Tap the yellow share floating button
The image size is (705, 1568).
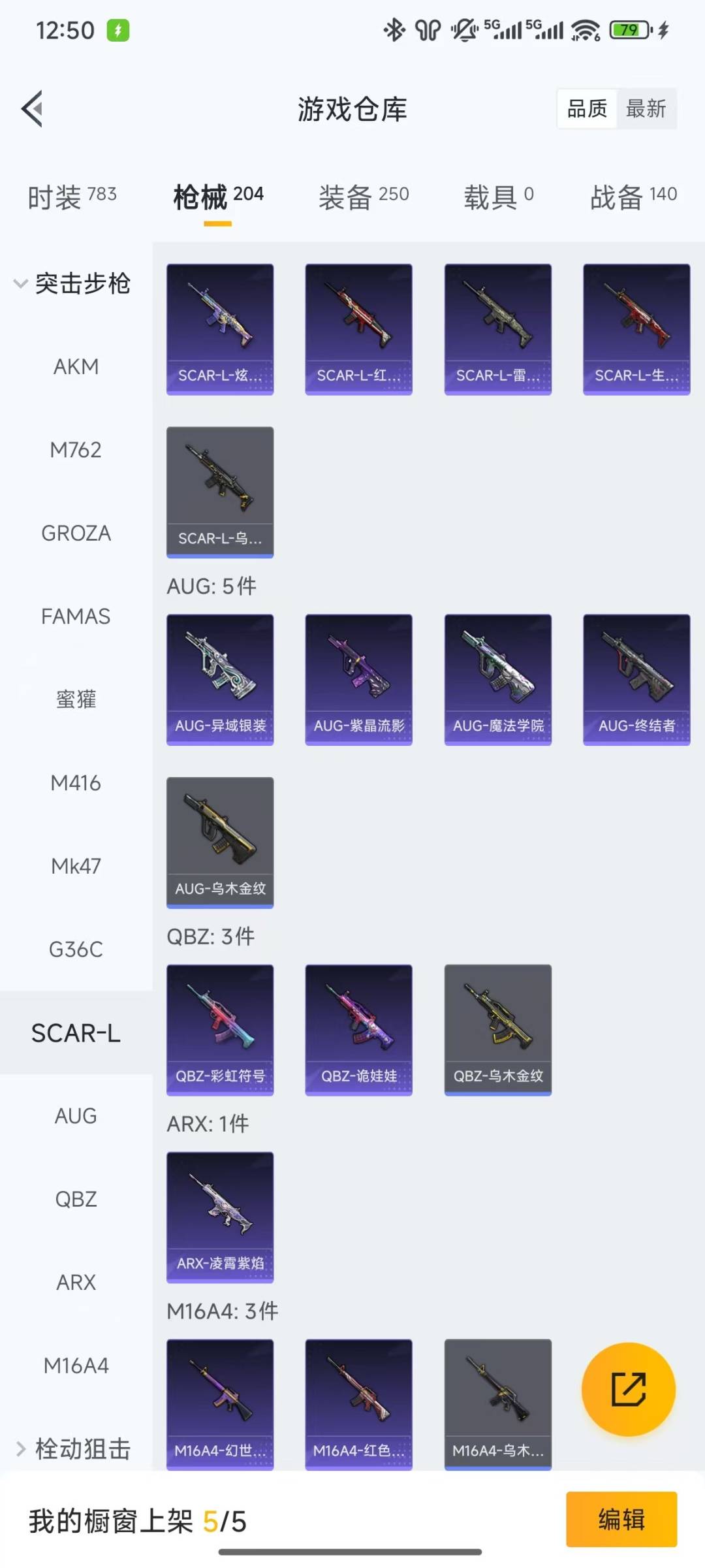(x=628, y=1389)
